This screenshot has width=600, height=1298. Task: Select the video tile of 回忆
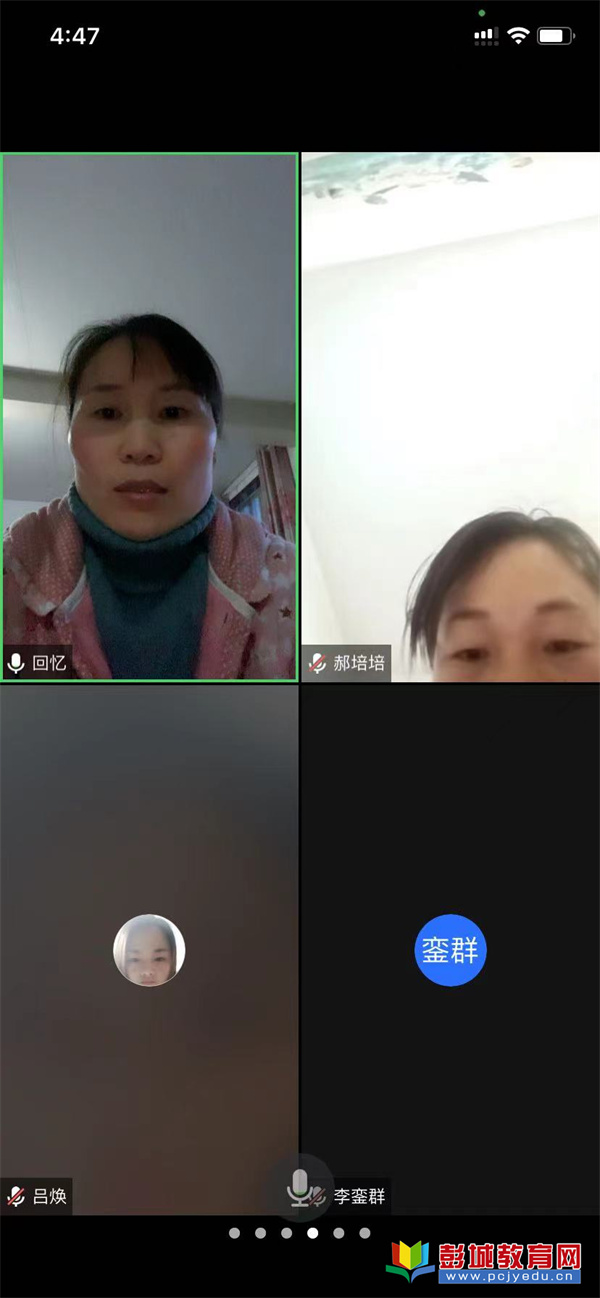(149, 416)
